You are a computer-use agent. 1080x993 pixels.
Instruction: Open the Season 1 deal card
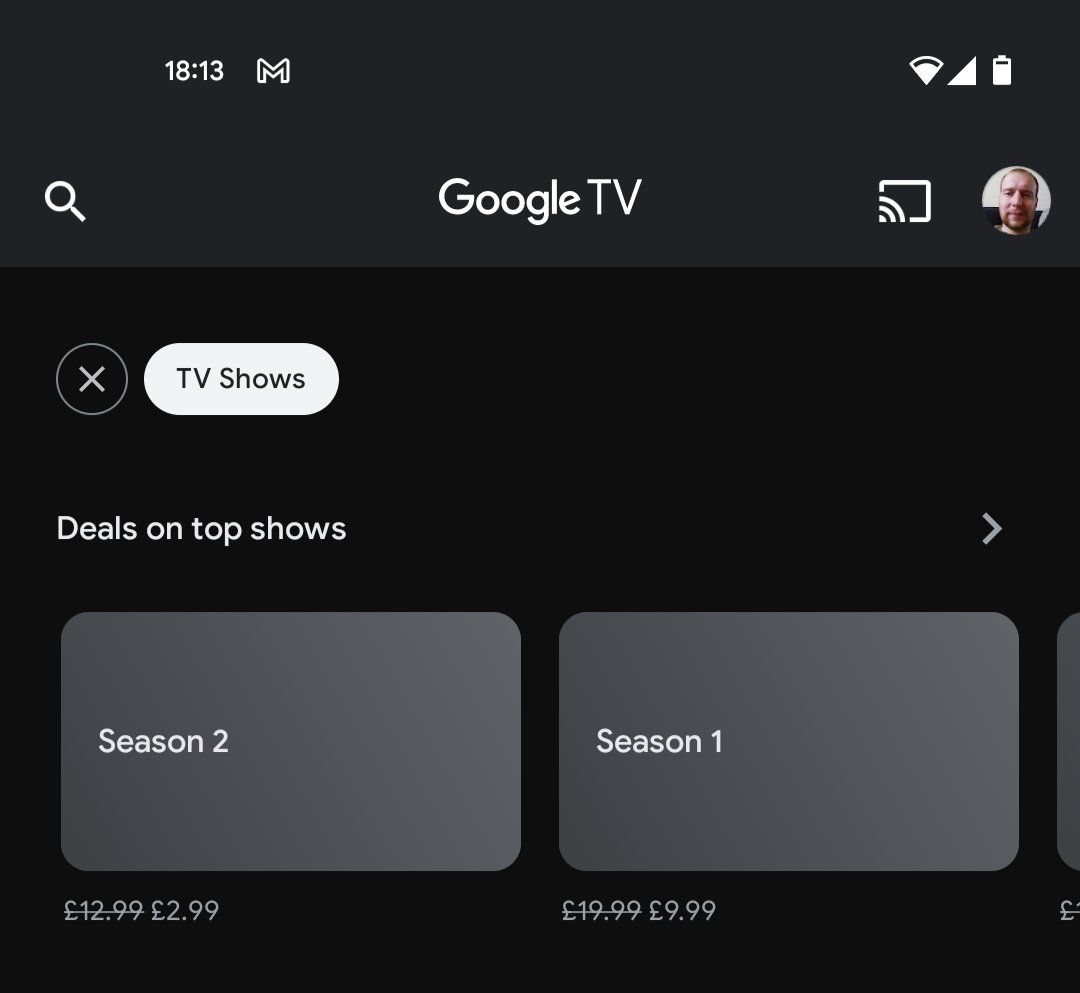coord(788,741)
